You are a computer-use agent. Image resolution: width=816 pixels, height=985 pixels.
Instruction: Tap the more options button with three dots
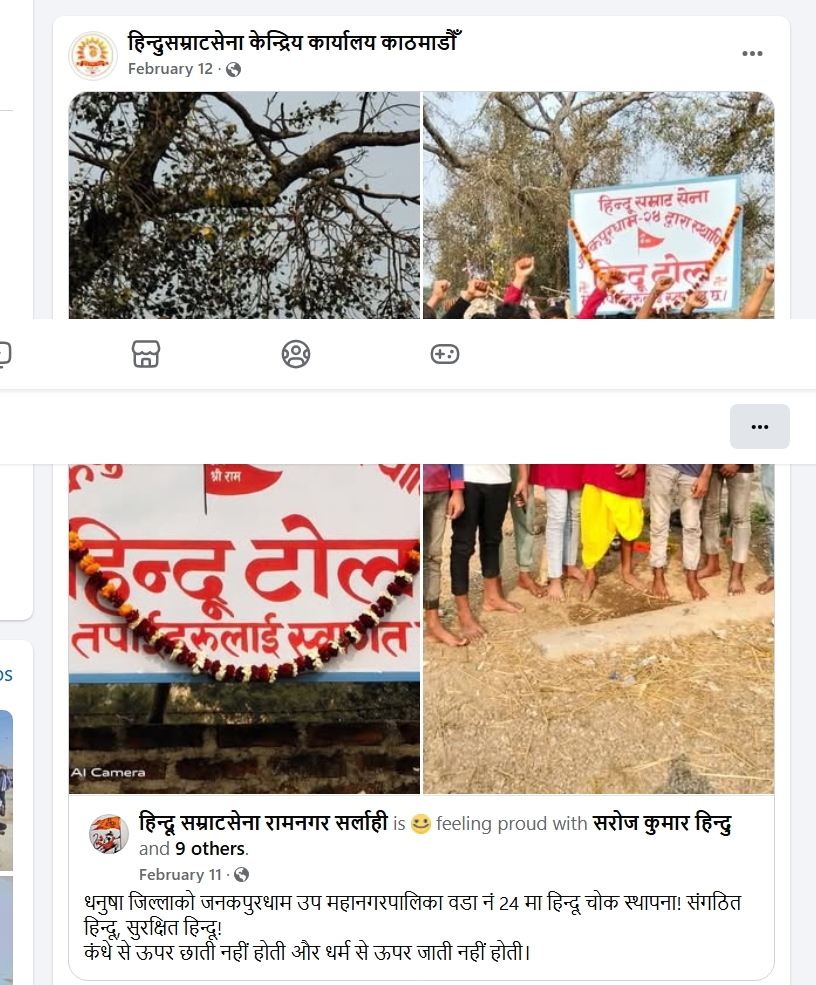click(x=759, y=427)
